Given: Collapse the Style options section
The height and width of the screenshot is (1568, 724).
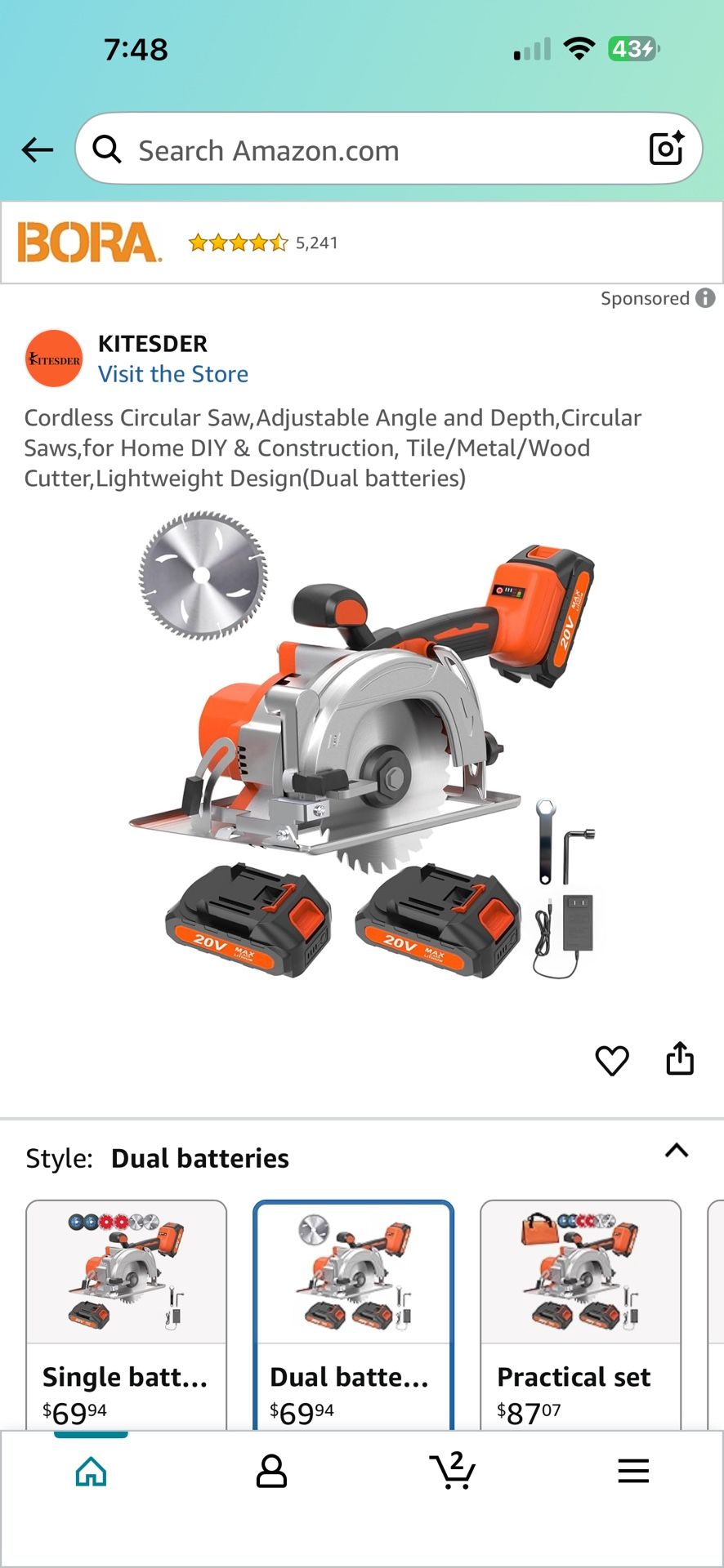Looking at the screenshot, I should [x=677, y=1151].
